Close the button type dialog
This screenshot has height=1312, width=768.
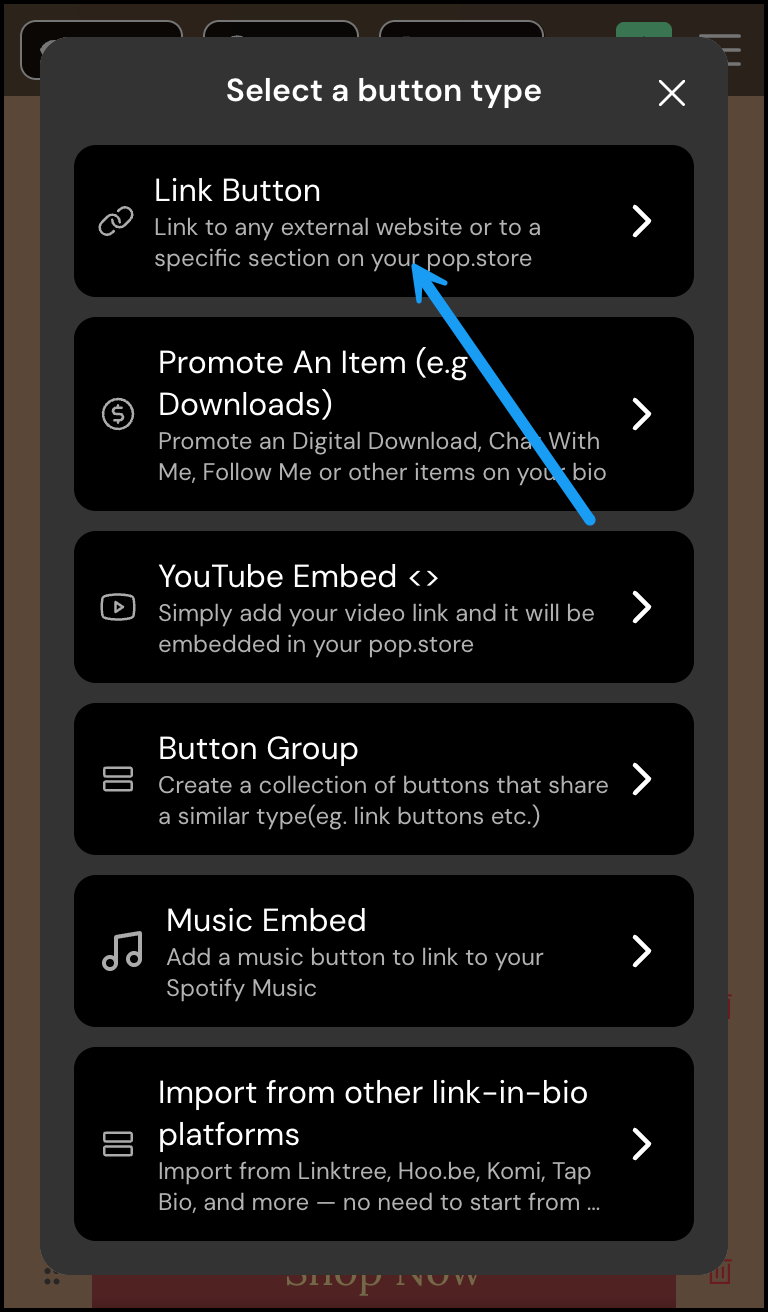click(x=671, y=93)
